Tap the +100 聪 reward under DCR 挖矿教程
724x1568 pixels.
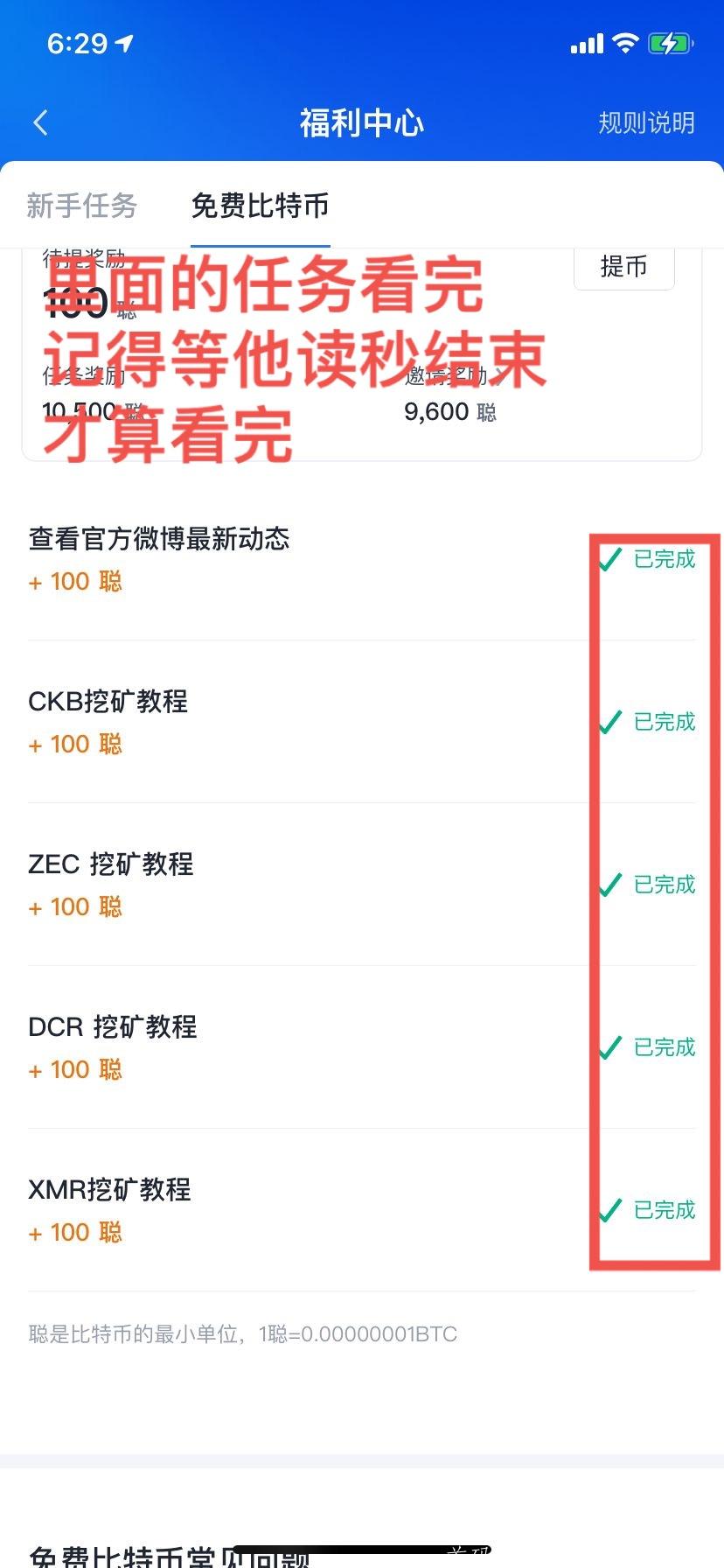coord(74,1069)
